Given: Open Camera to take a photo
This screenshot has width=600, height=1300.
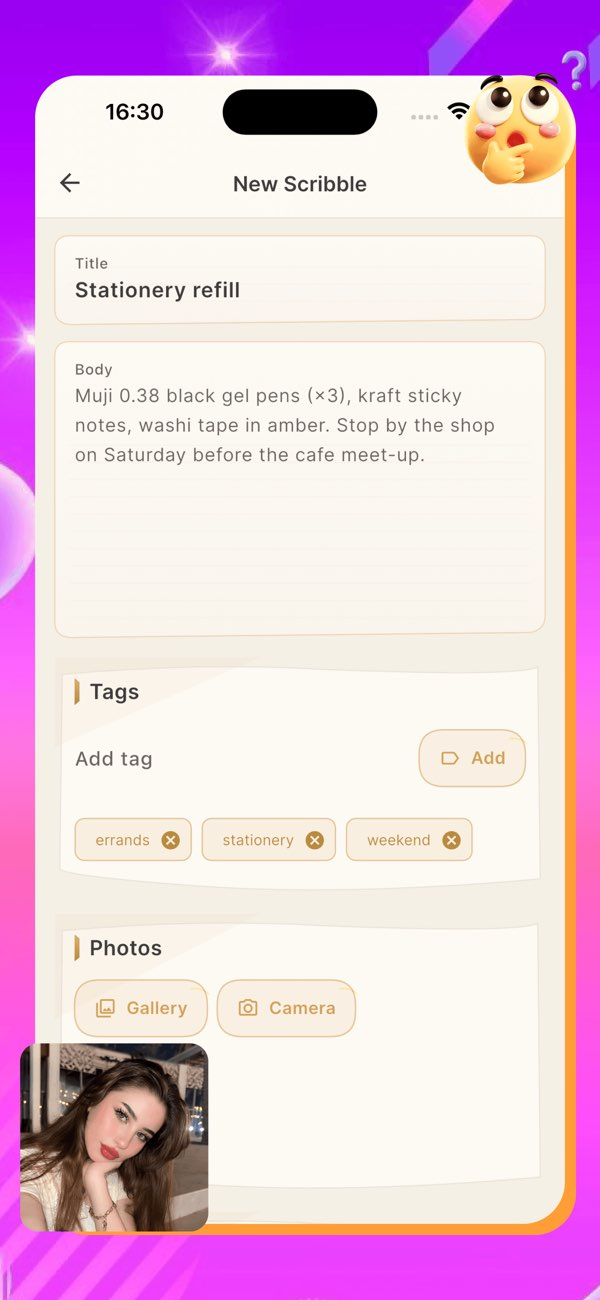Looking at the screenshot, I should (x=286, y=1008).
